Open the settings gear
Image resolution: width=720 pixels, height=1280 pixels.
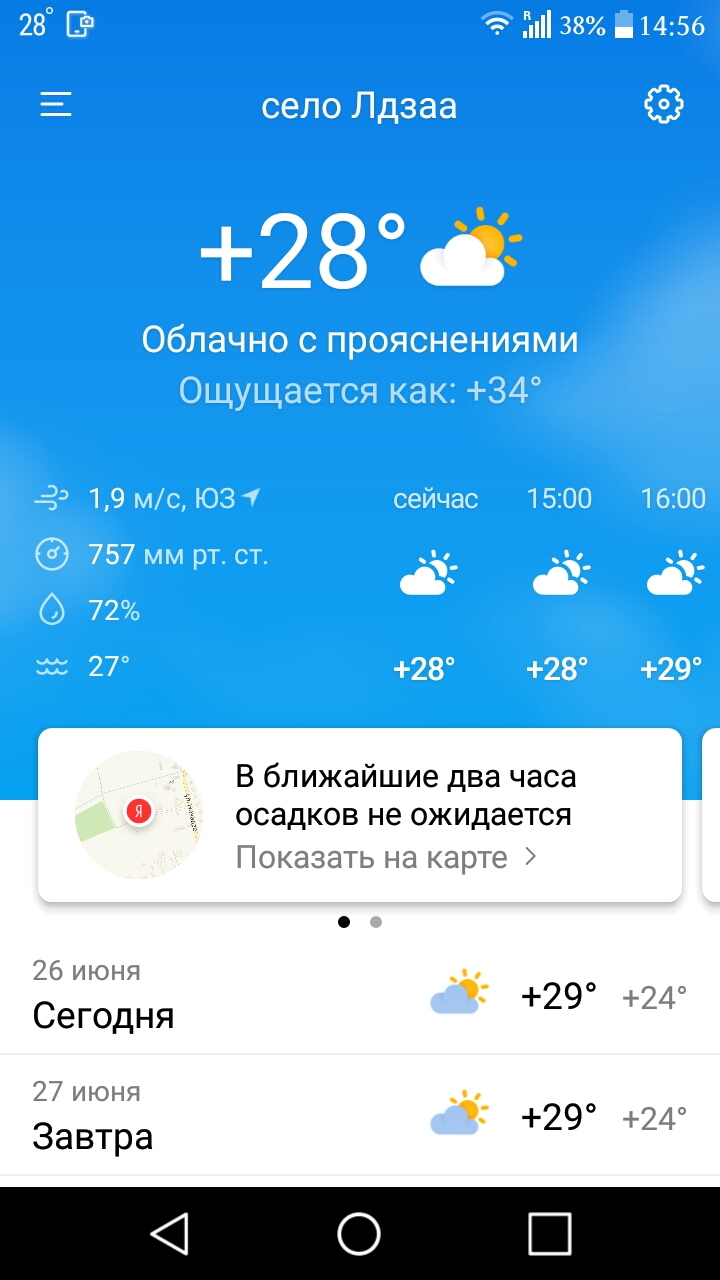pyautogui.click(x=664, y=104)
